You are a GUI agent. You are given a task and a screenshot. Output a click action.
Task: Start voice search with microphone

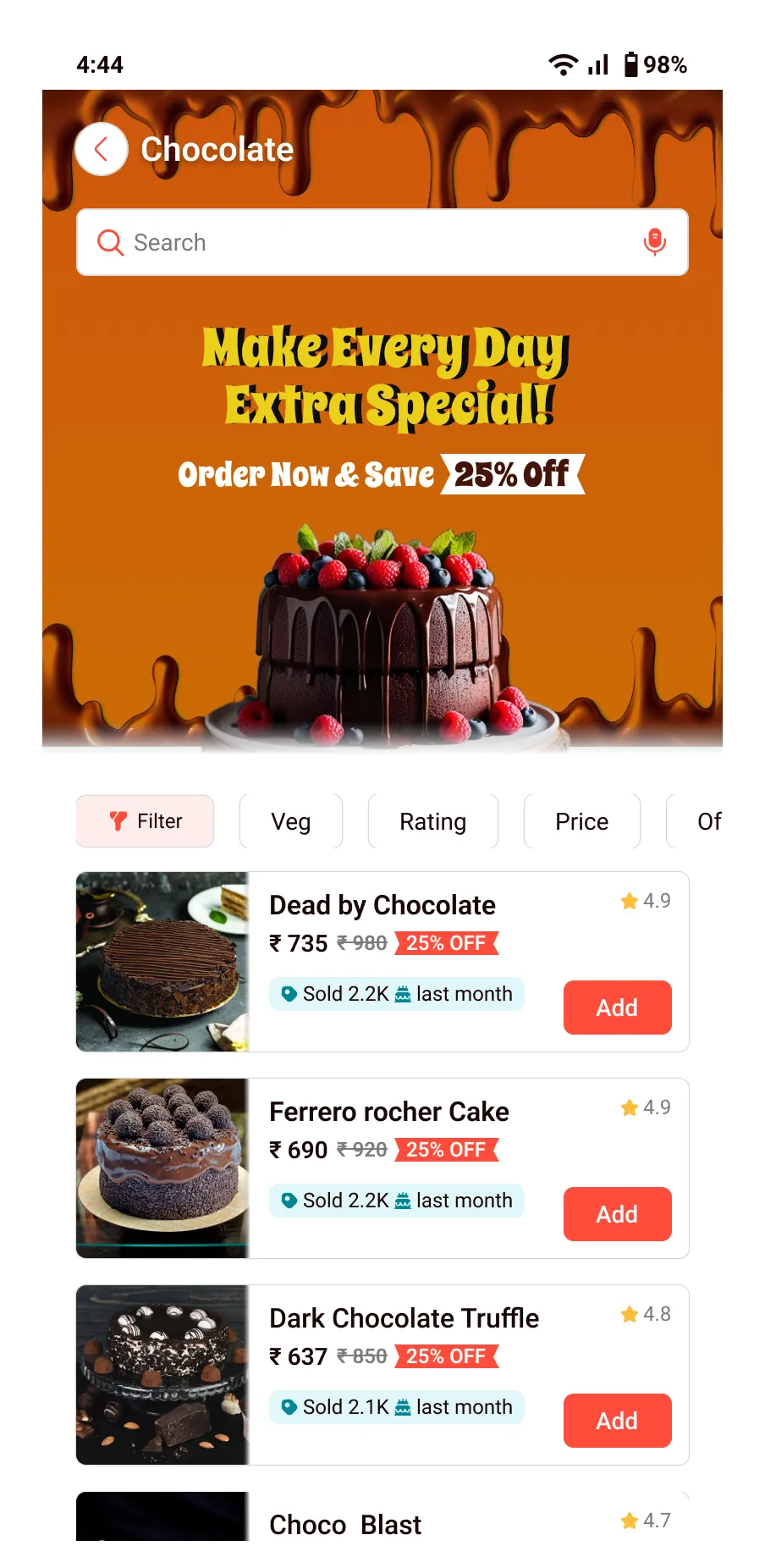coord(654,242)
